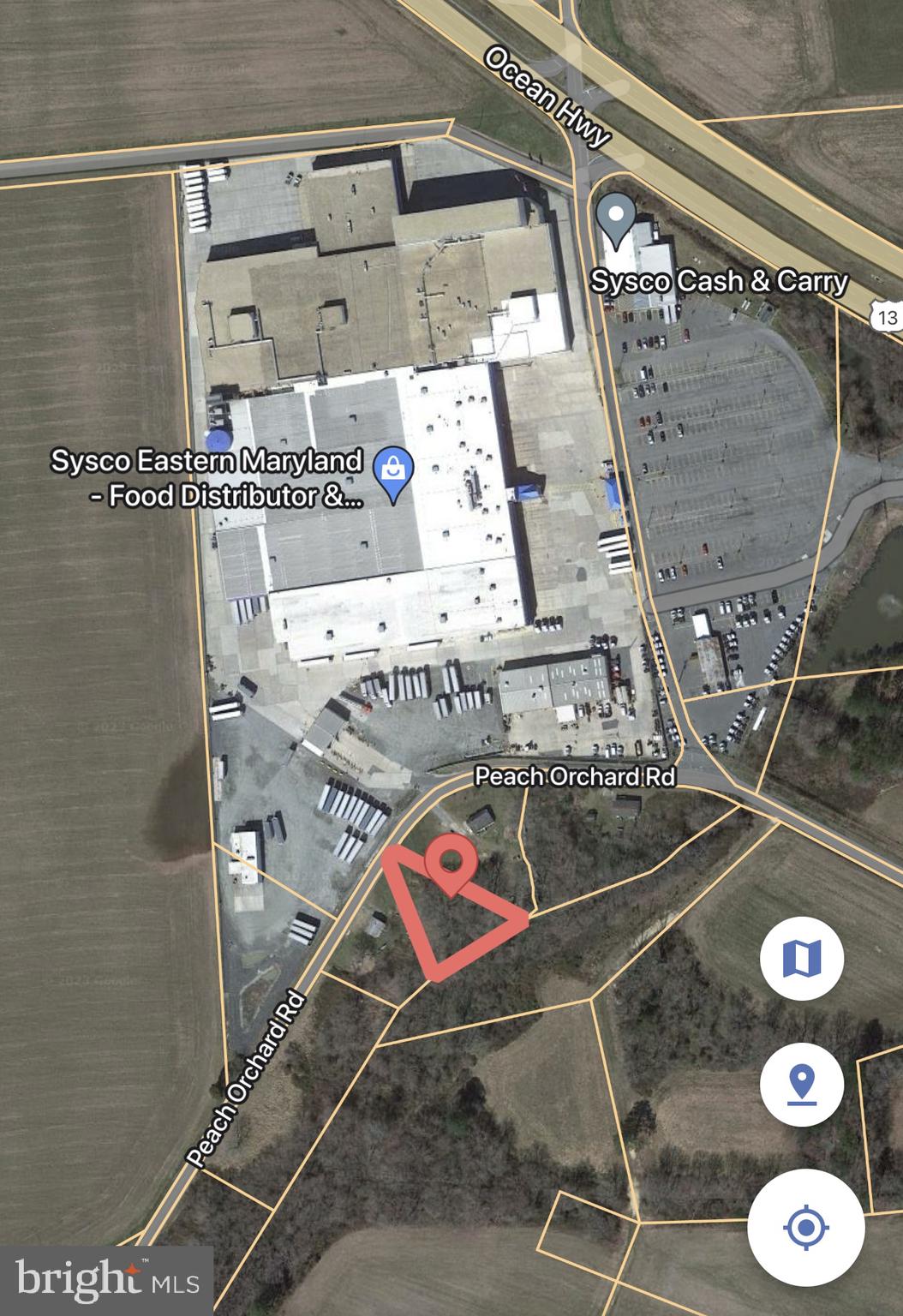Screen dimensions: 903x1316
Task: Open Sysco Eastern Maryland Food Distributor pin
Action: (393, 475)
